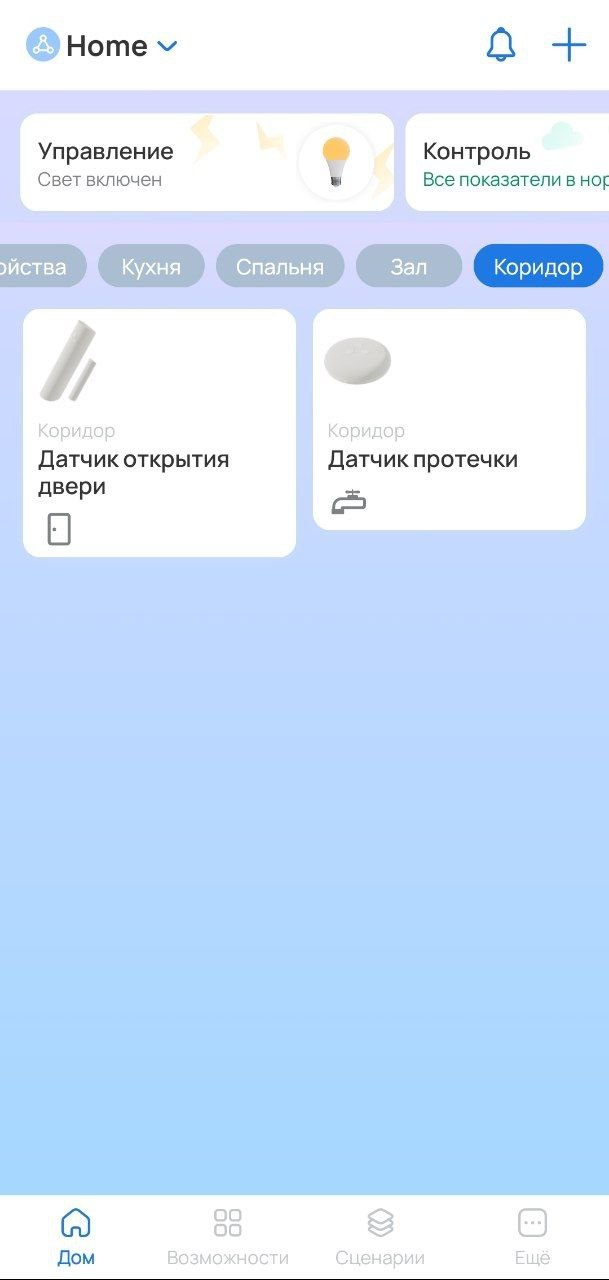Add a new device with plus icon
The image size is (609, 1280).
click(569, 45)
